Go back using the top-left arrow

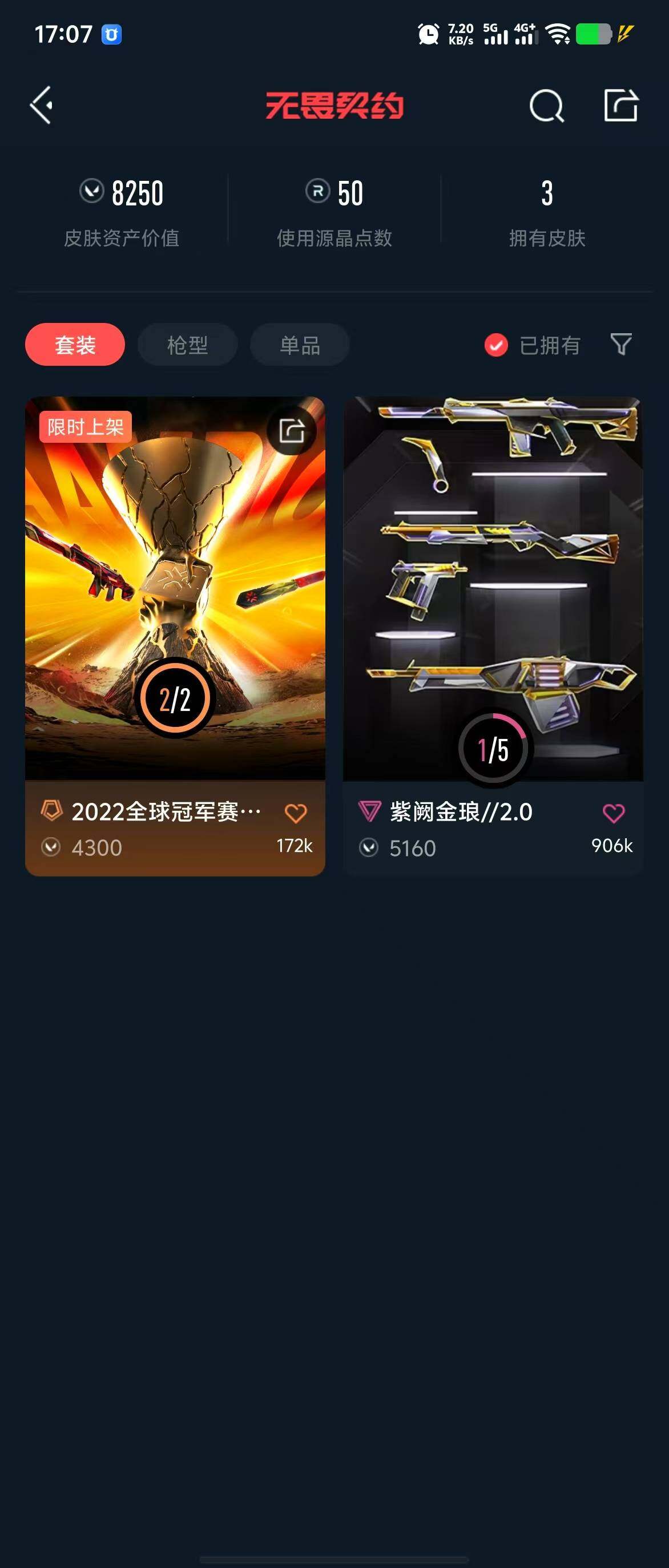pos(42,106)
